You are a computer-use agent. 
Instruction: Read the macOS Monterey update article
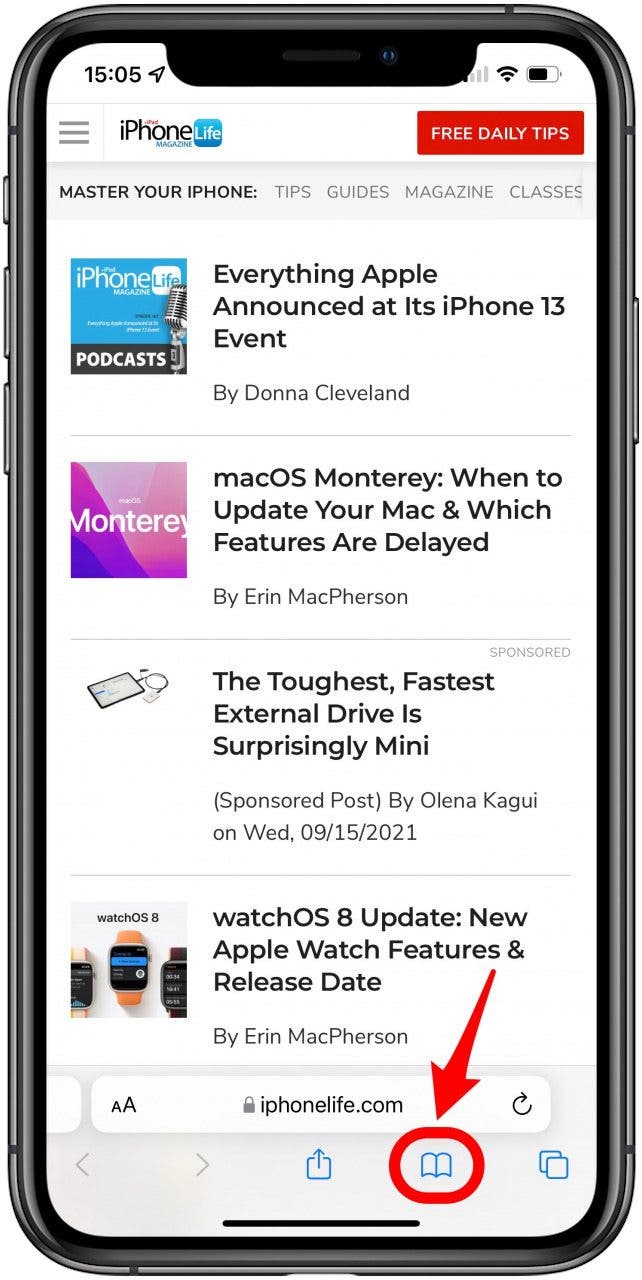pyautogui.click(x=388, y=510)
